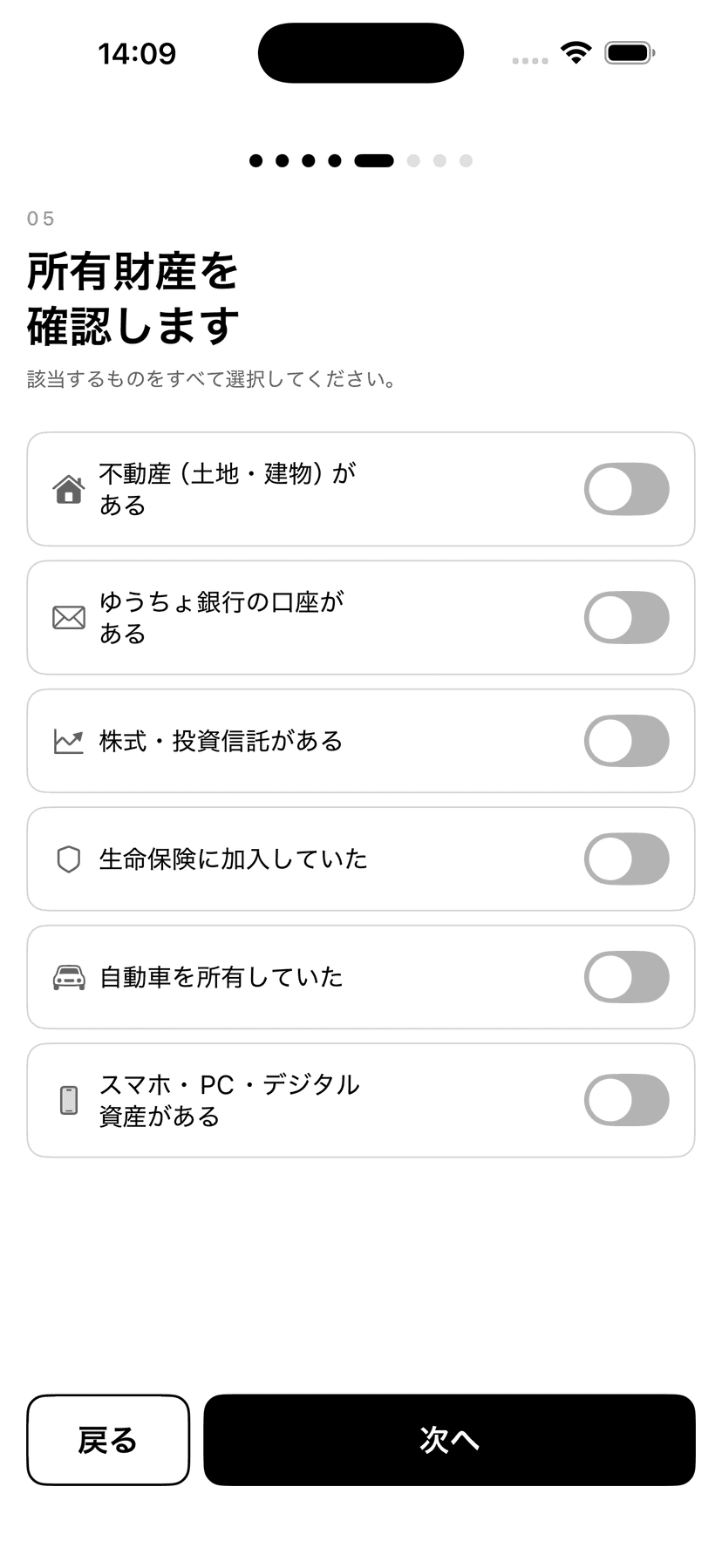Click the battery indicator in the status bar
This screenshot has width=722, height=1568.
(x=627, y=51)
